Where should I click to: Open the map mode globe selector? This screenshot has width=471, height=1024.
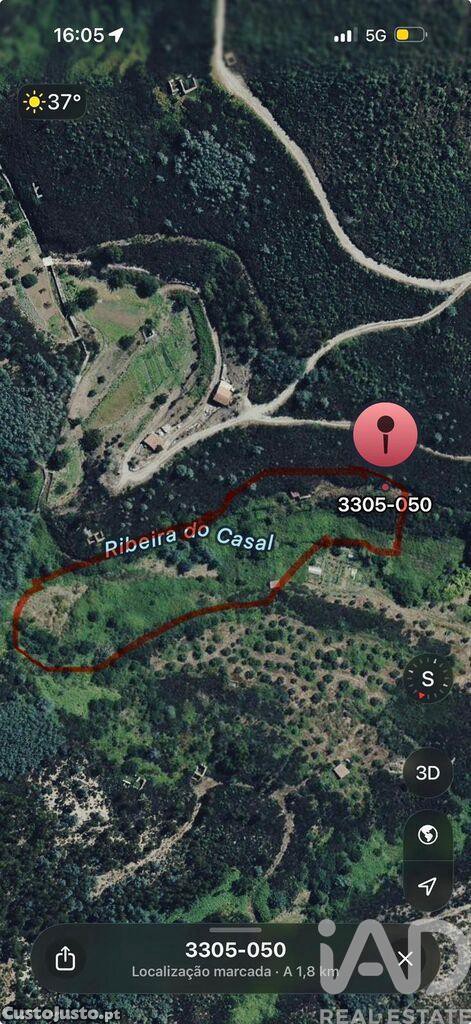point(428,835)
